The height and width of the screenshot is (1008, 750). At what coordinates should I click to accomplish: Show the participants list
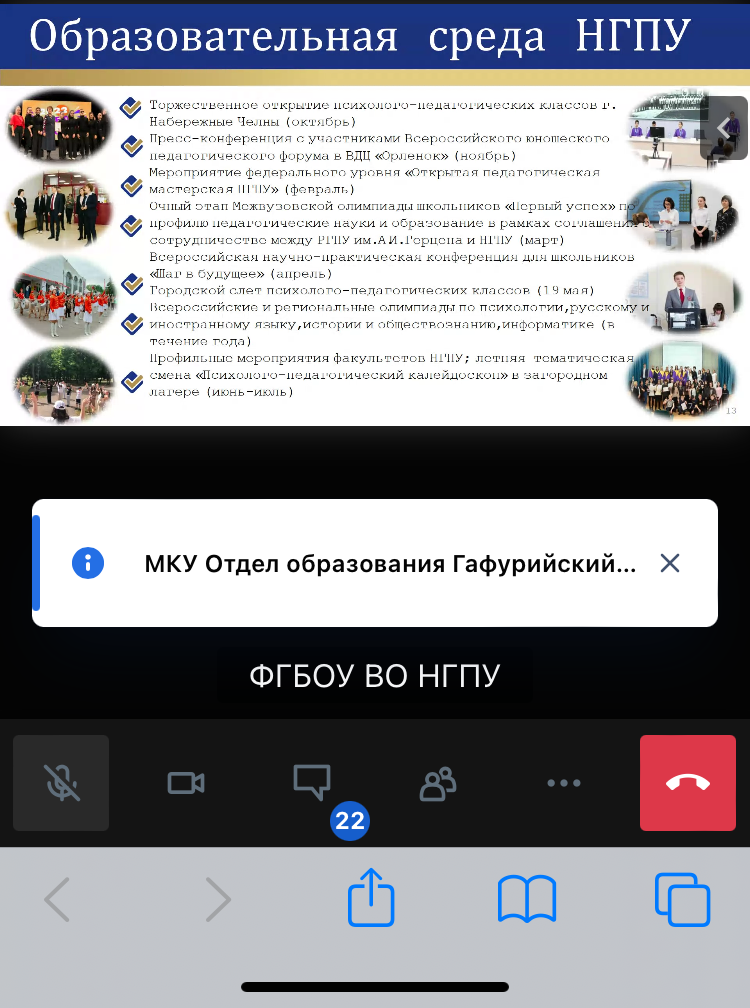point(438,784)
